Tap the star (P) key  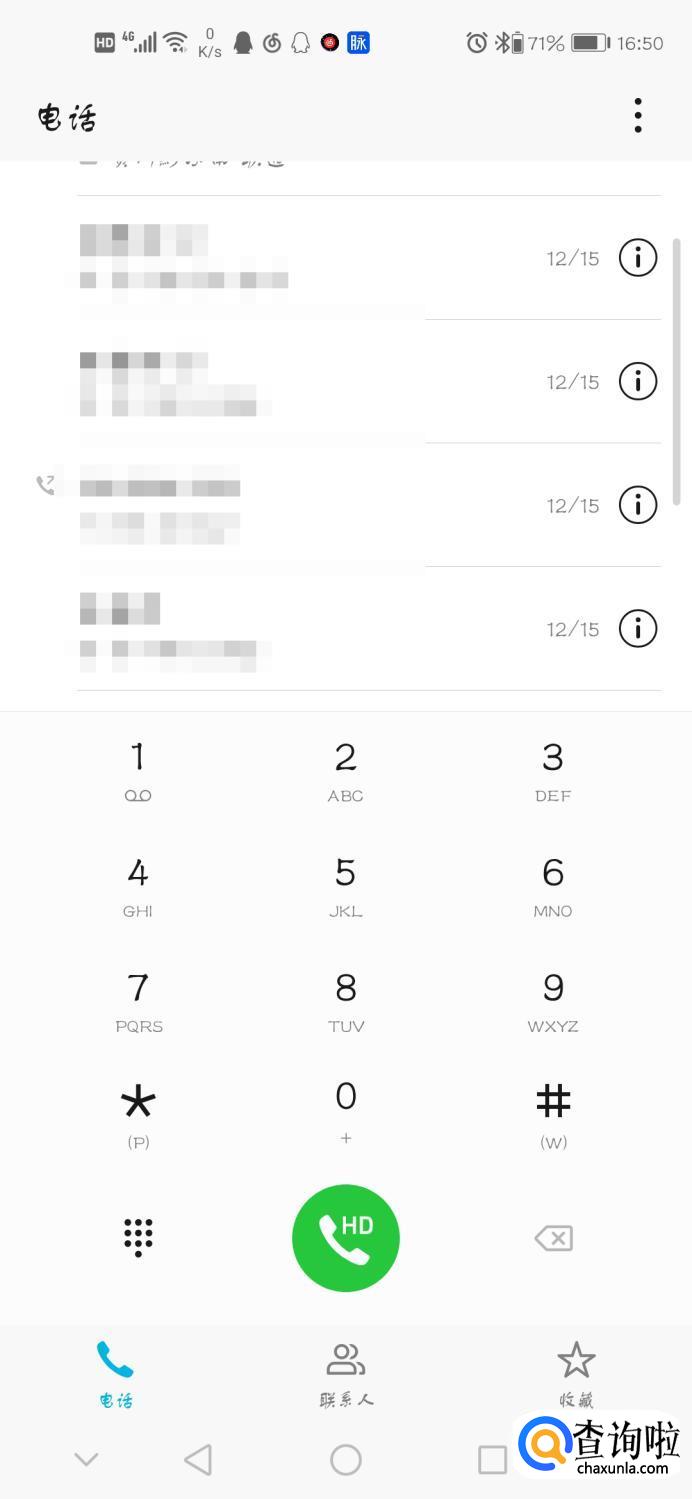coord(138,1116)
